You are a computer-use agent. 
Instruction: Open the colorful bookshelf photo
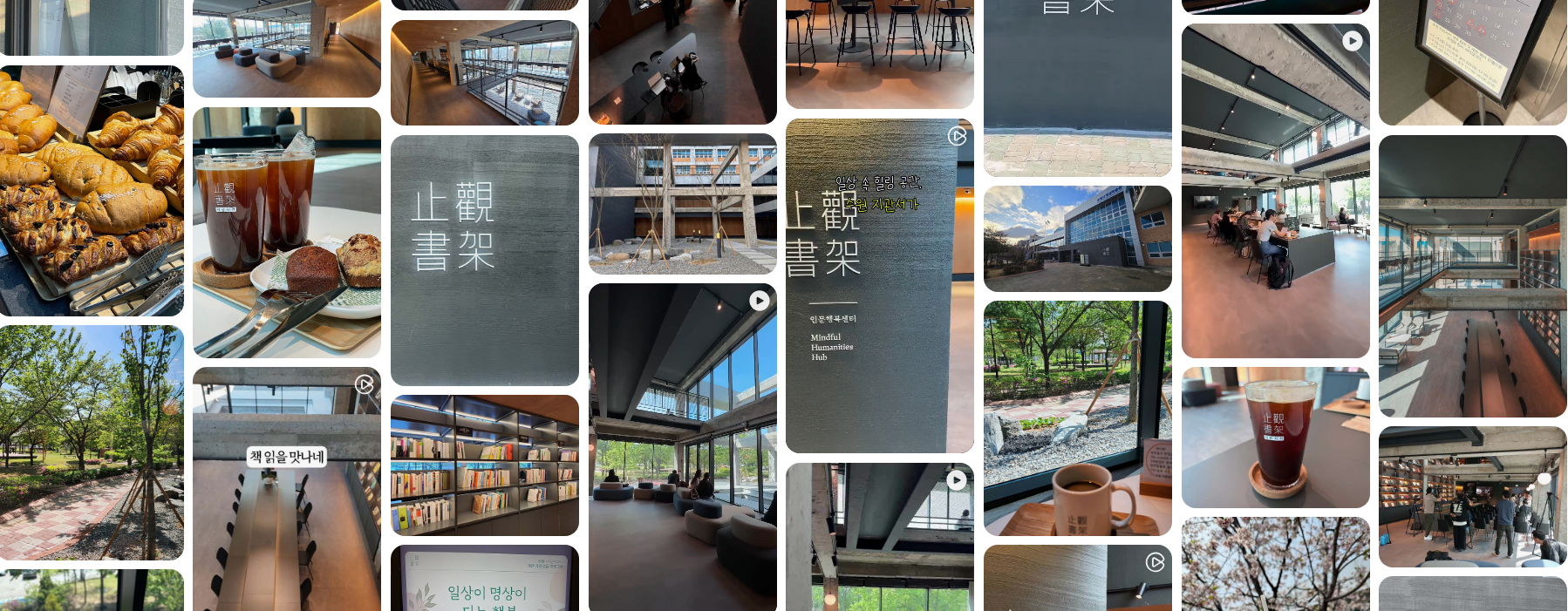pos(484,465)
